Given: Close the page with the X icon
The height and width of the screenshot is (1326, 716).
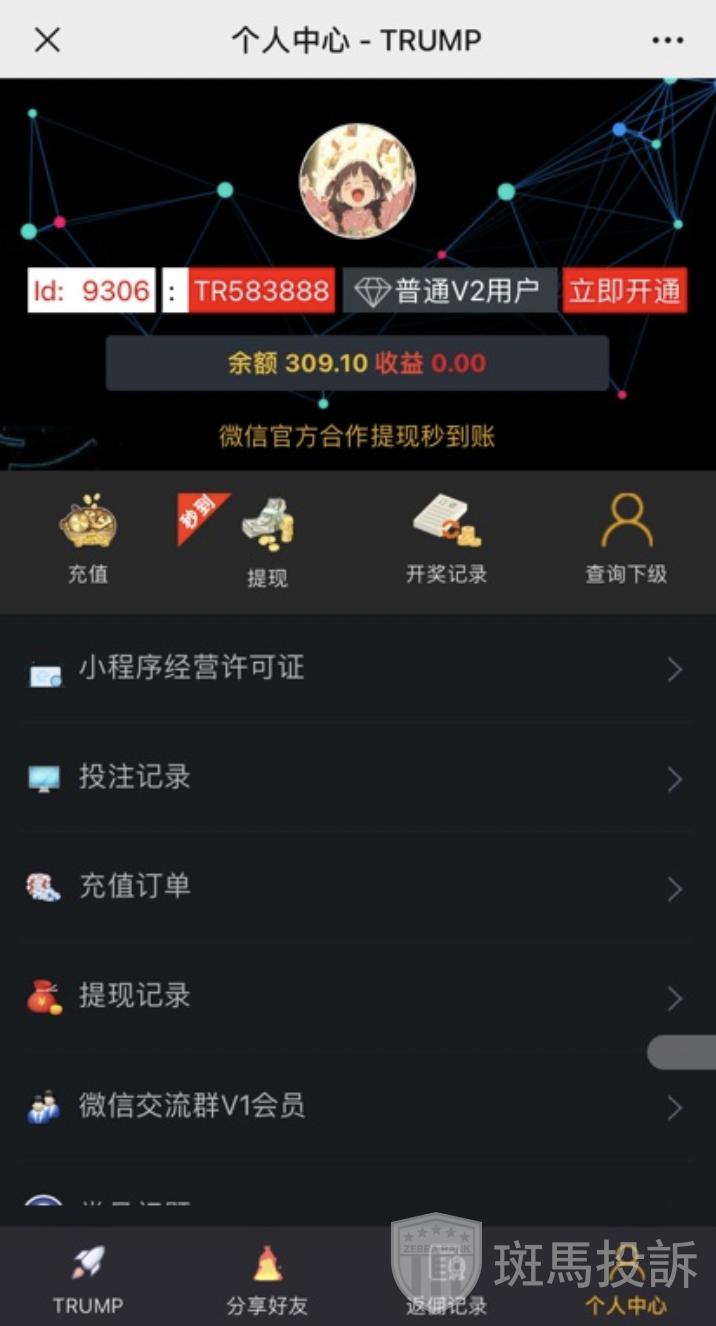Looking at the screenshot, I should tap(47, 40).
